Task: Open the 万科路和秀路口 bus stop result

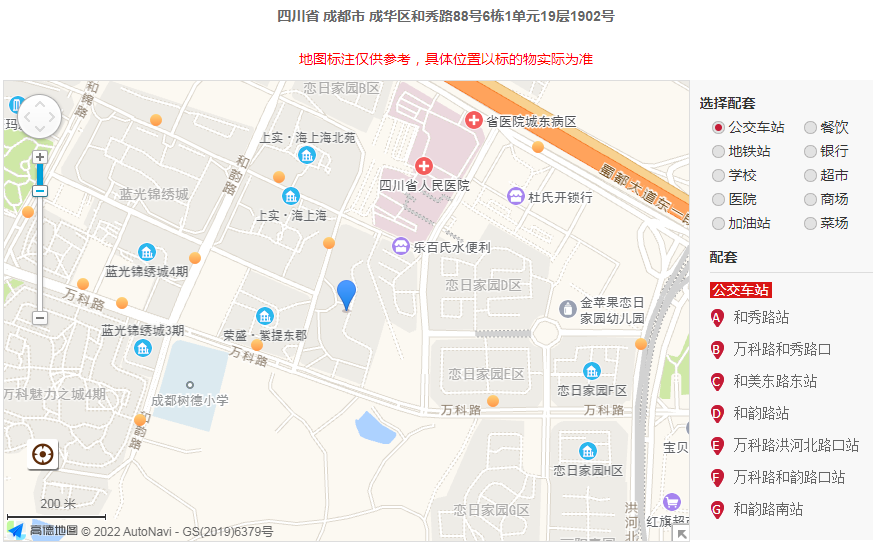Action: [782, 350]
